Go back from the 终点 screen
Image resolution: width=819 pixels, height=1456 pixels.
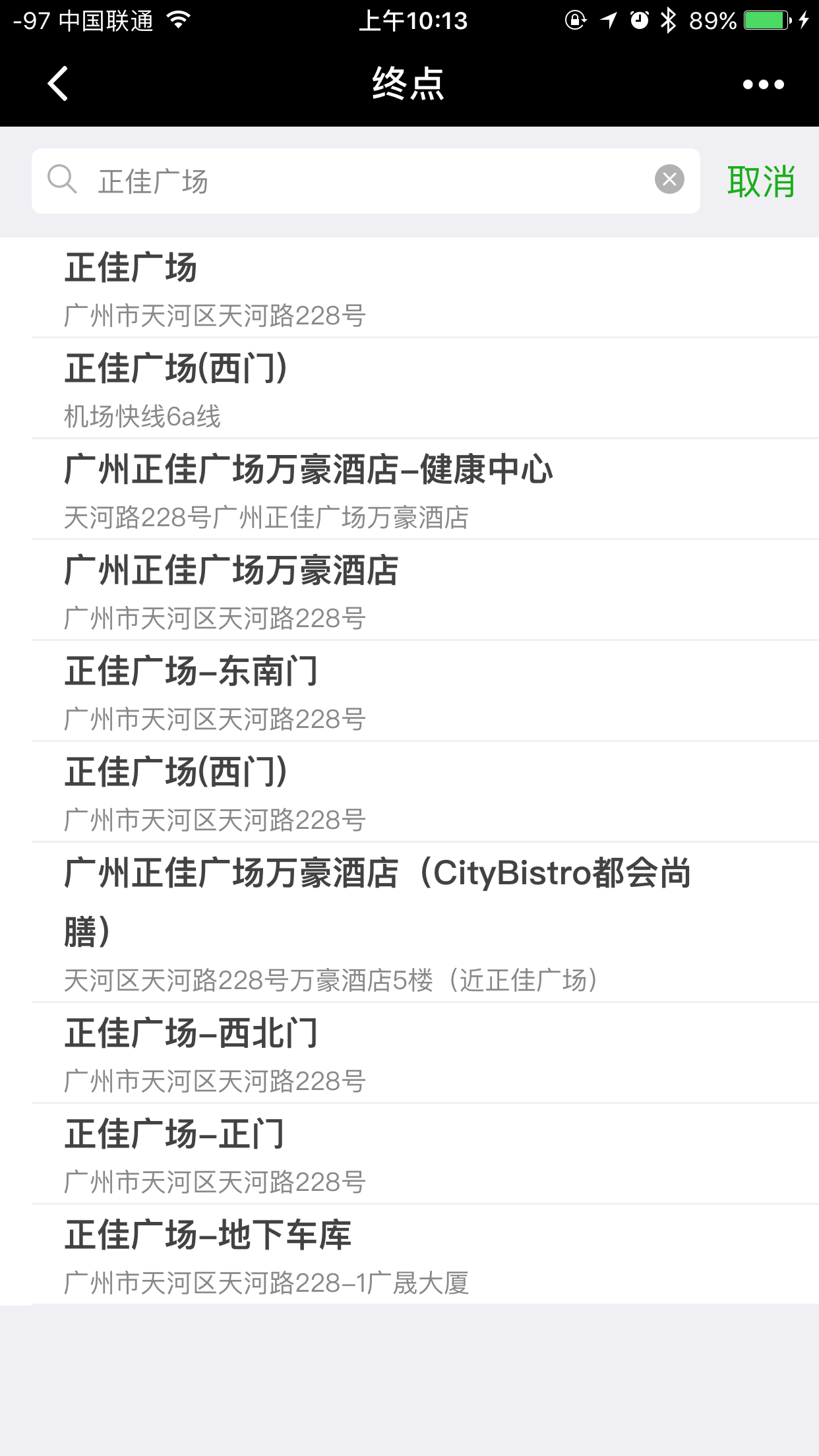point(58,84)
